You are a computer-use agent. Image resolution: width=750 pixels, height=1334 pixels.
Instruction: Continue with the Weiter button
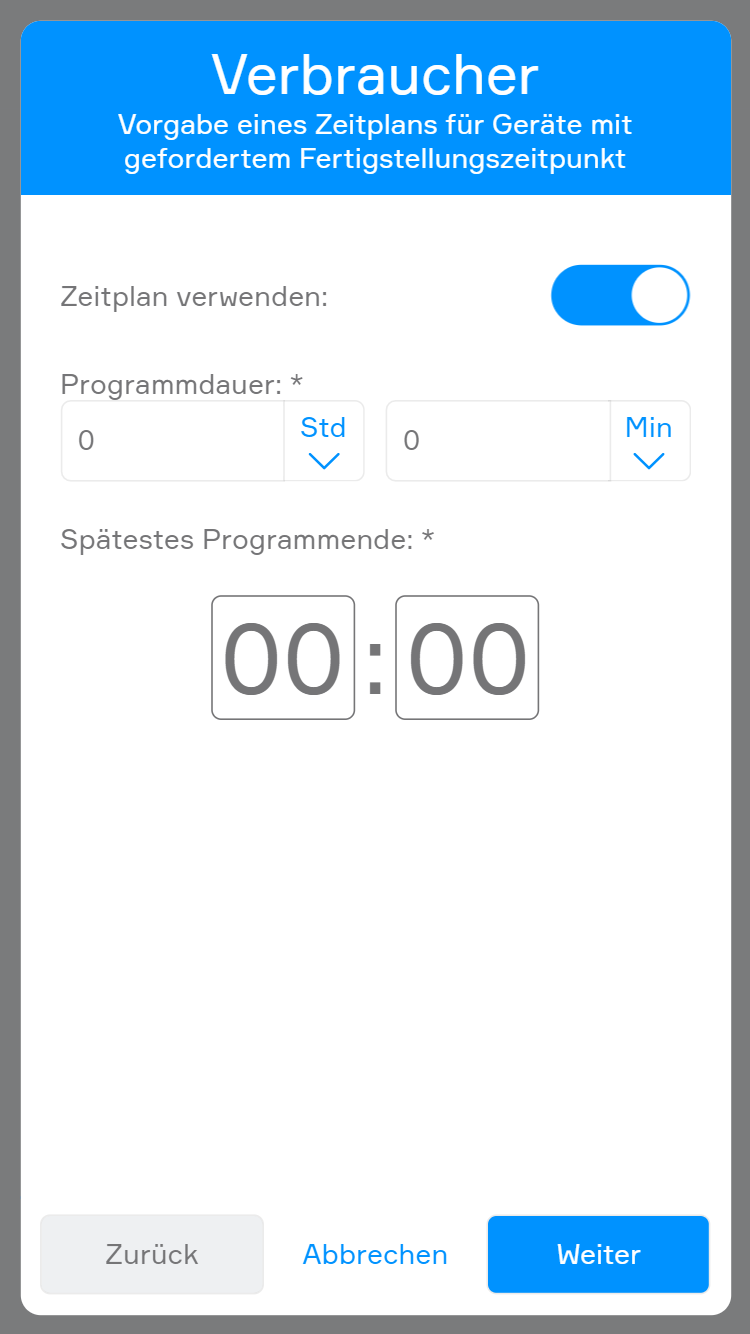click(x=598, y=1254)
